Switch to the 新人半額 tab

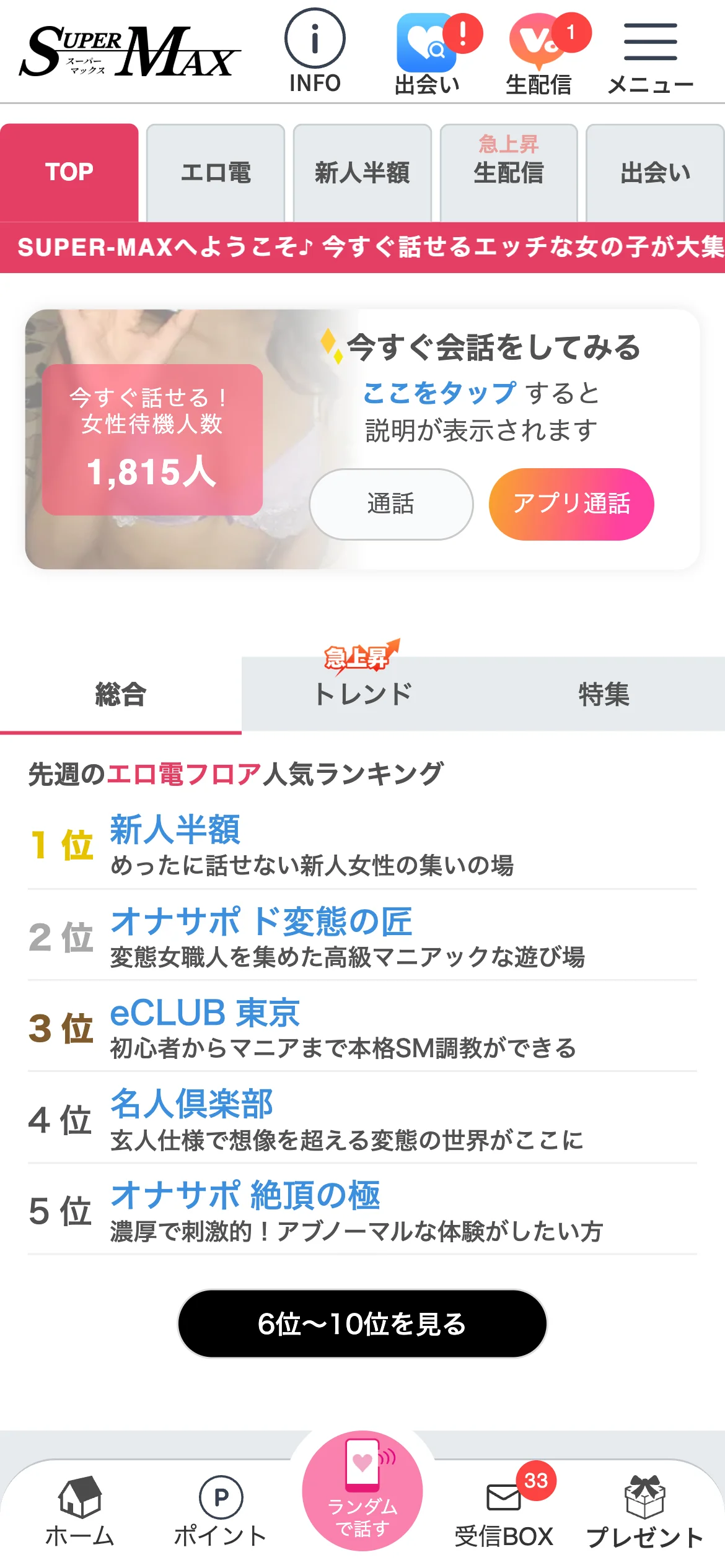pos(362,174)
